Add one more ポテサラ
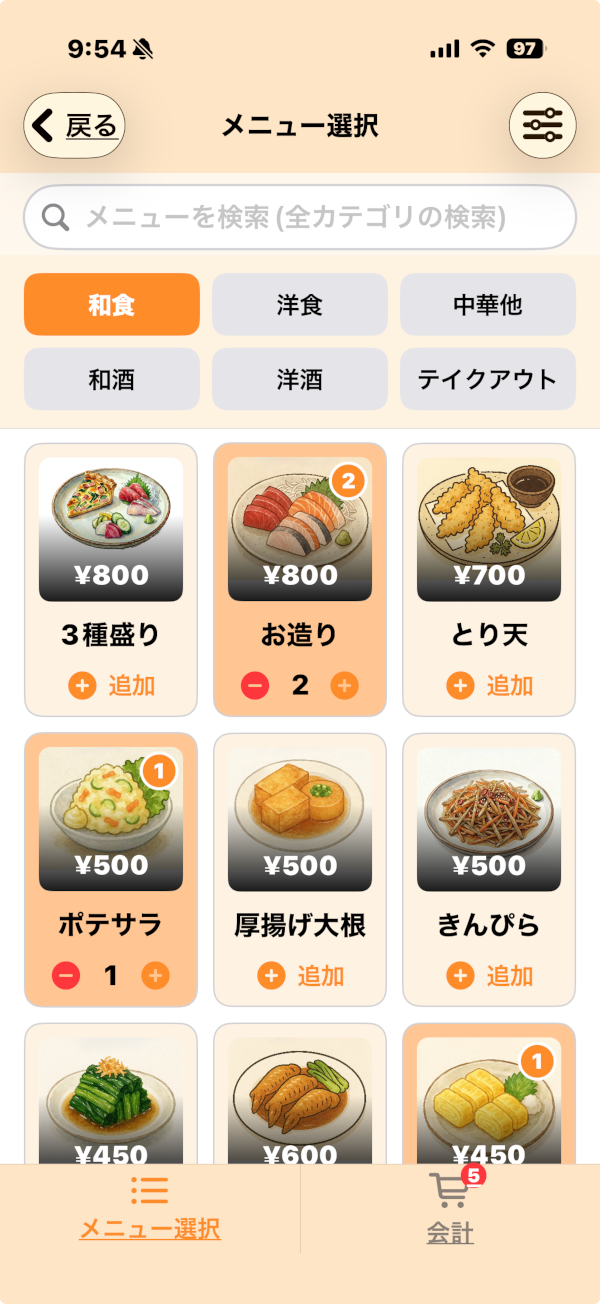This screenshot has height=1304, width=600. [x=156, y=976]
